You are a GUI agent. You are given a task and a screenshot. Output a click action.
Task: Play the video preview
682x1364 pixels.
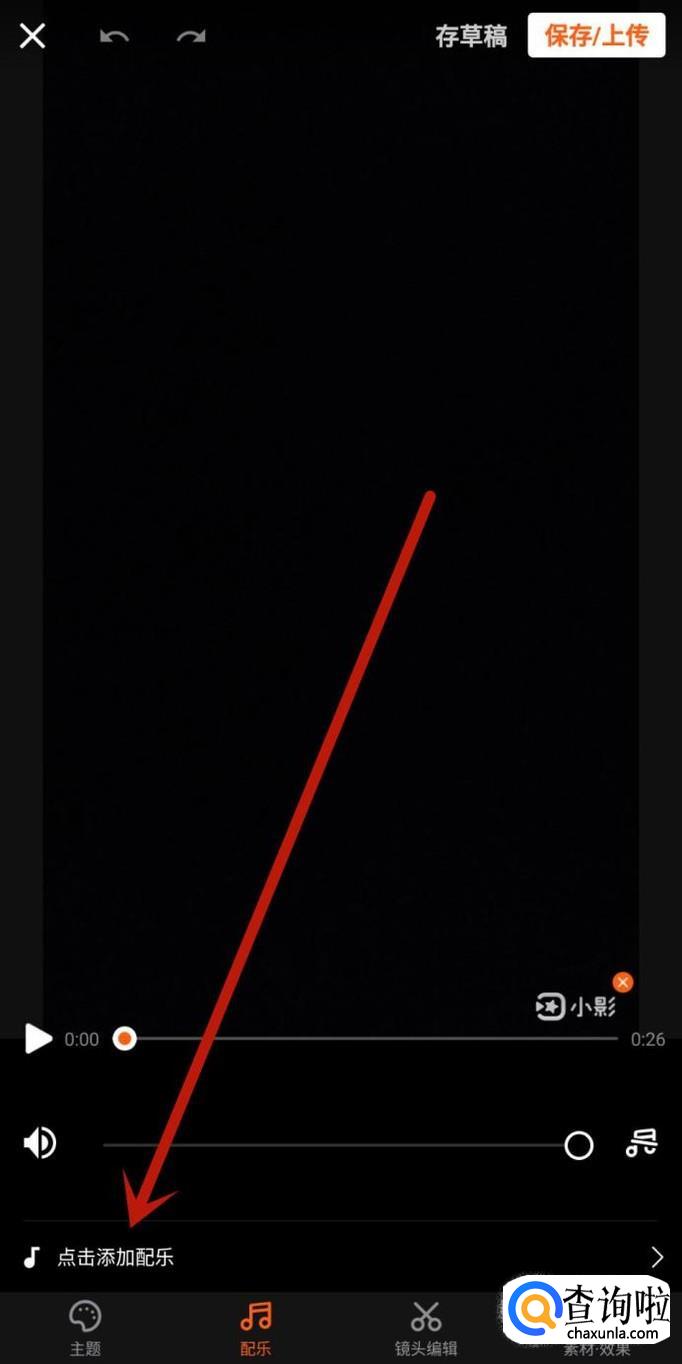(x=38, y=1039)
